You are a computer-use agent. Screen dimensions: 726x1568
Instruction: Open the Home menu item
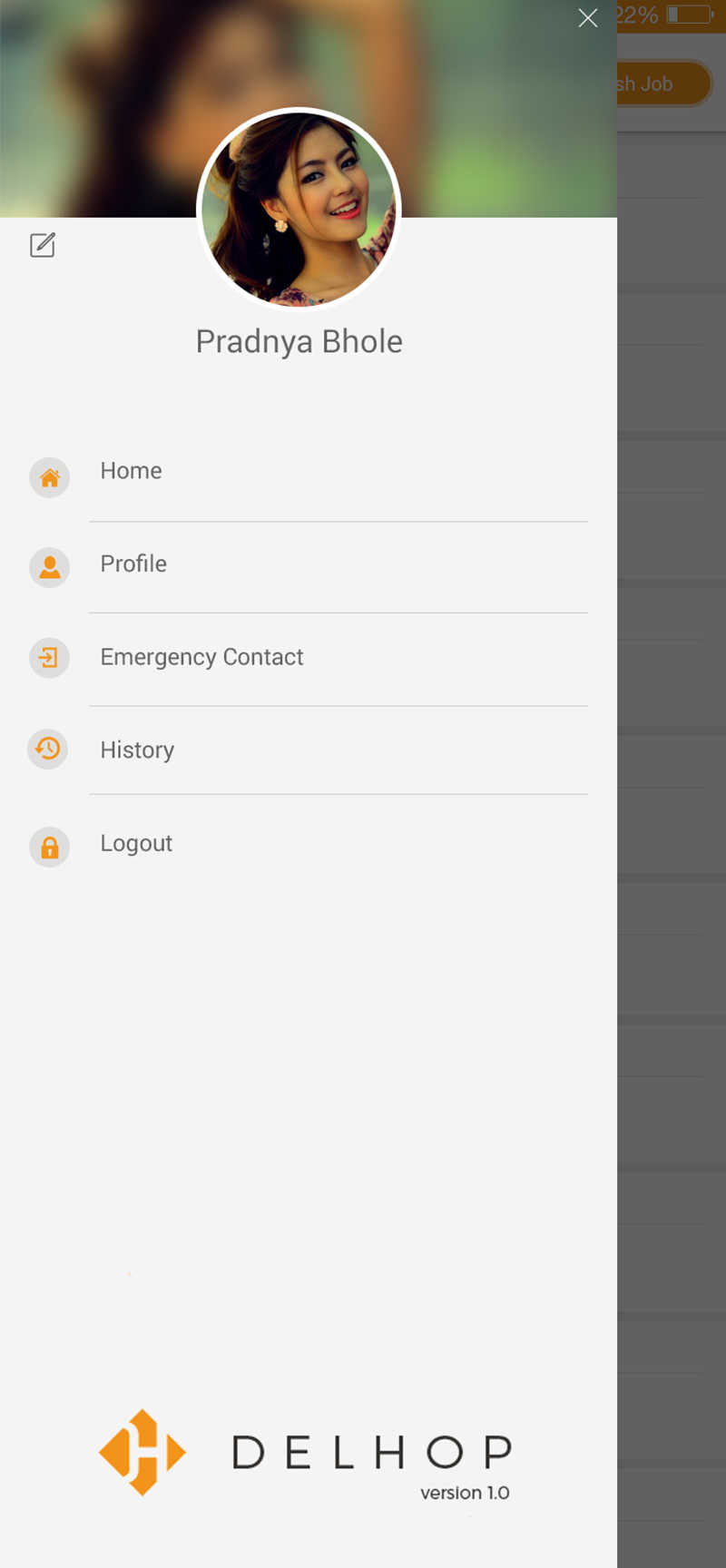309,475
